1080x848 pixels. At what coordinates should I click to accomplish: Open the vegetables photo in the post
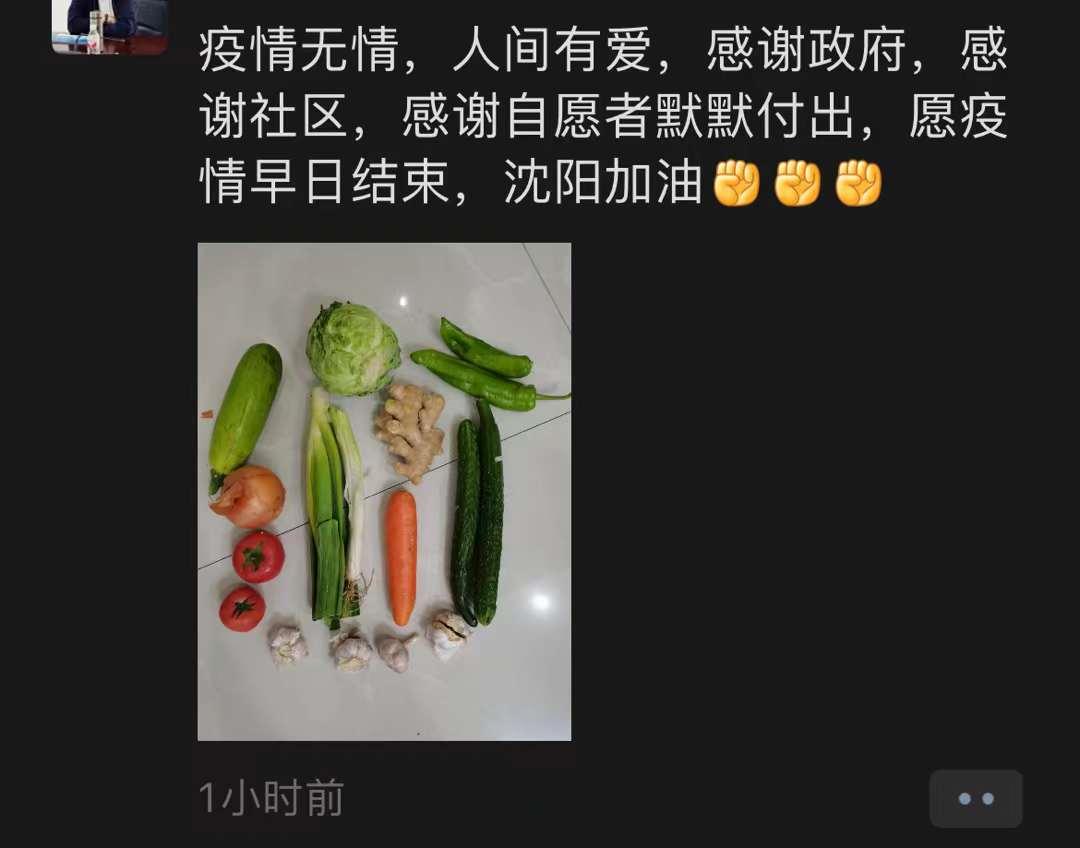(x=384, y=491)
